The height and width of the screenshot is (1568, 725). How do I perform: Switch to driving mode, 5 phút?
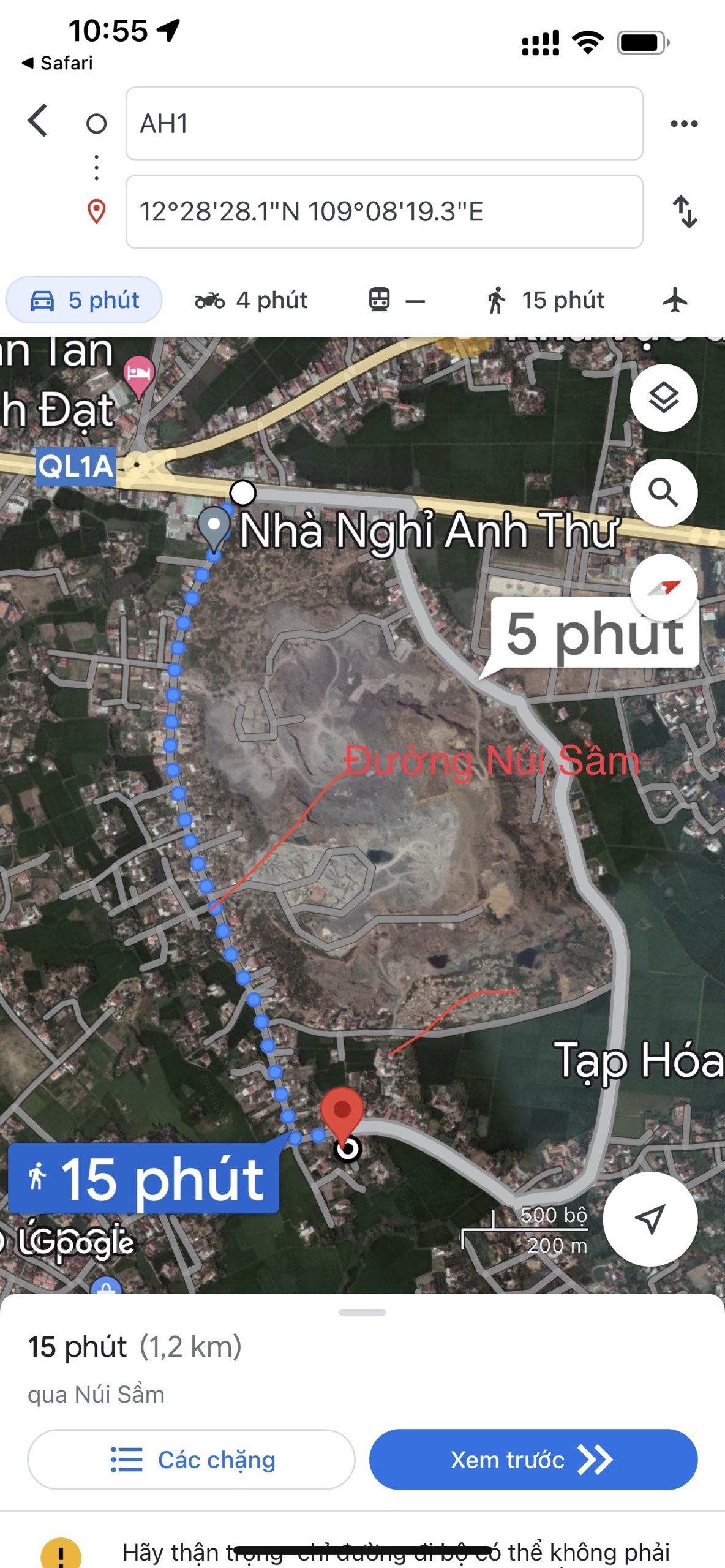pyautogui.click(x=85, y=300)
